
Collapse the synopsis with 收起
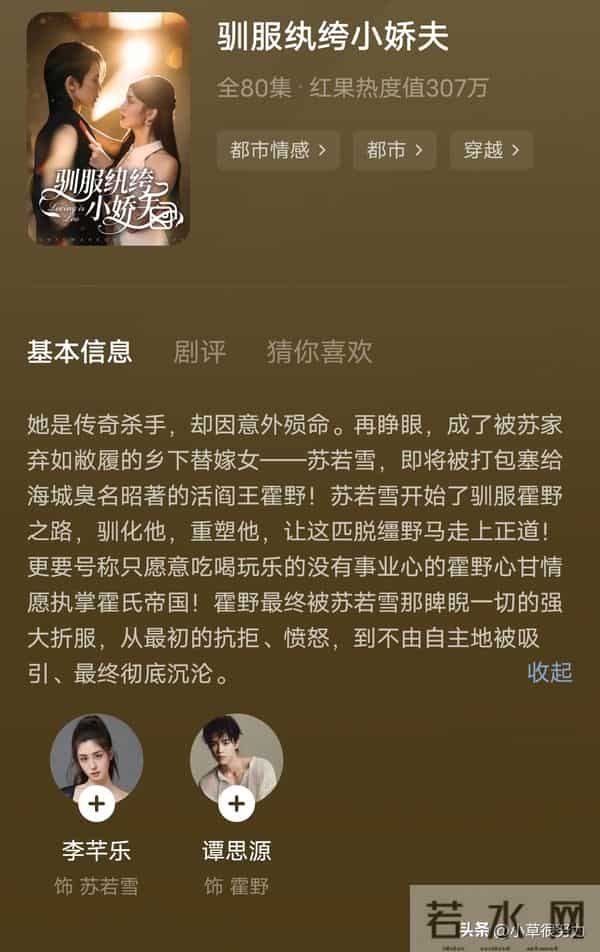(x=549, y=672)
